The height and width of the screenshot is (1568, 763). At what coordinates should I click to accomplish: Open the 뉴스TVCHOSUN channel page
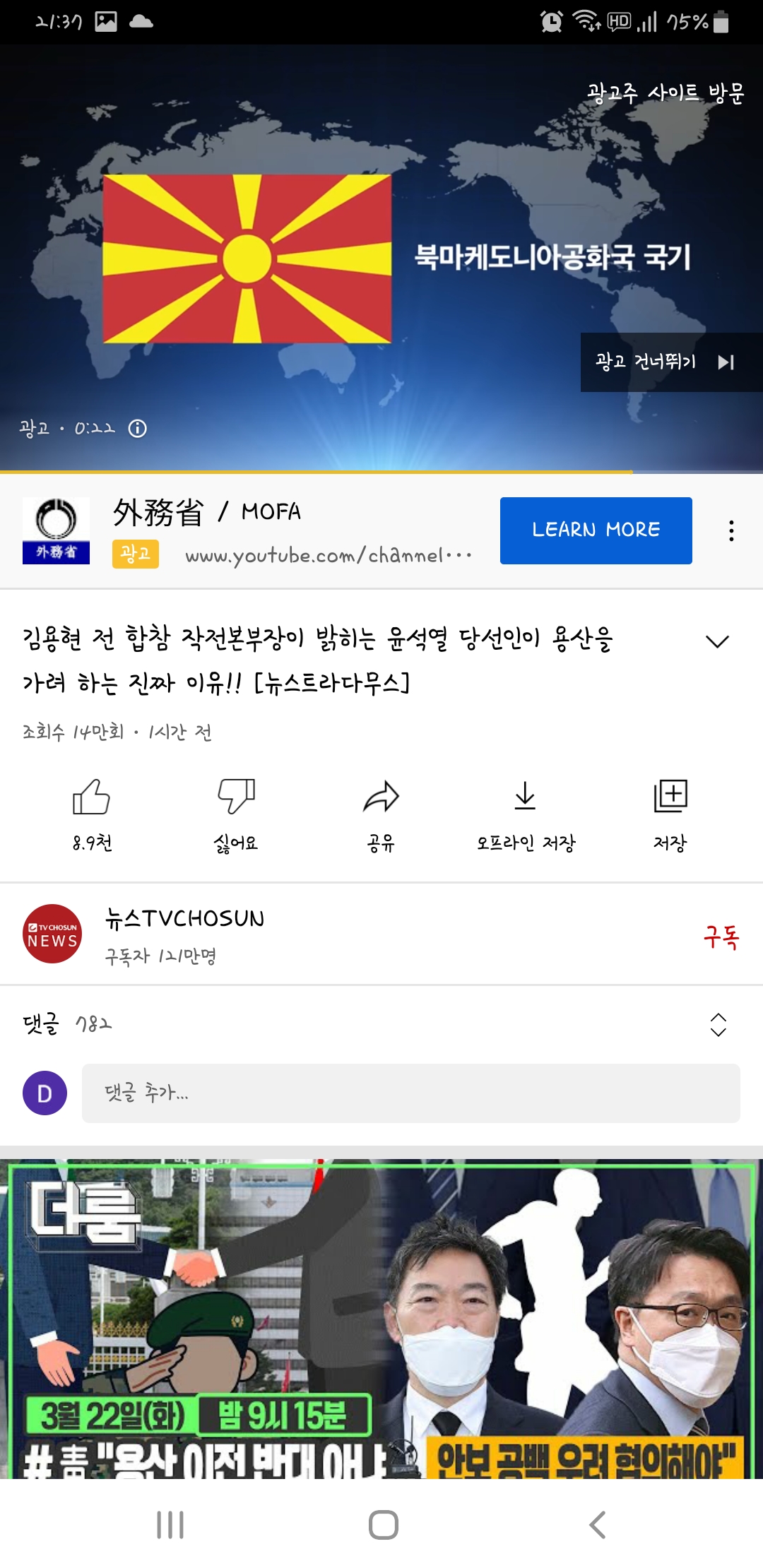pyautogui.click(x=184, y=934)
